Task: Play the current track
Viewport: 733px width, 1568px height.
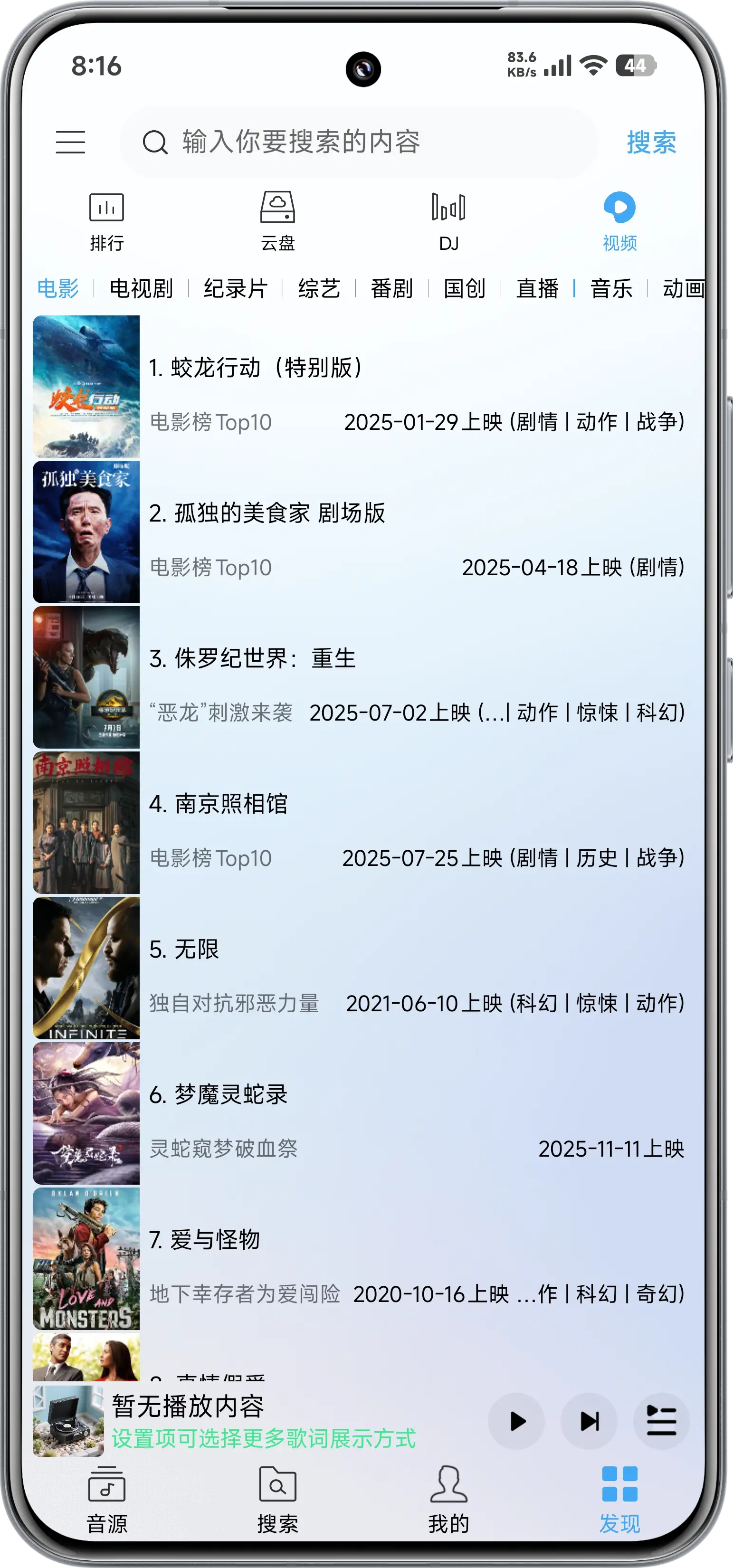Action: click(x=516, y=1421)
